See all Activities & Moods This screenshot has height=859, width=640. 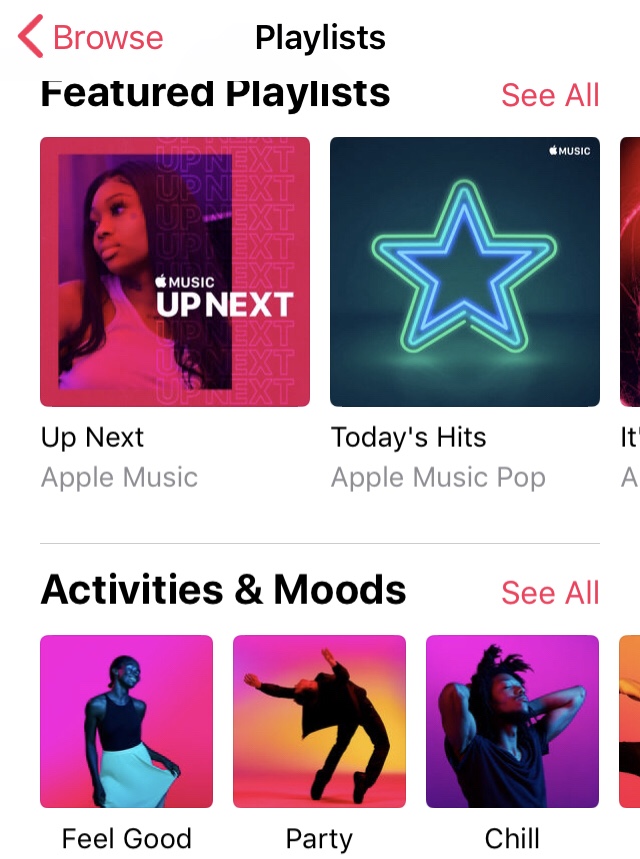tap(550, 592)
